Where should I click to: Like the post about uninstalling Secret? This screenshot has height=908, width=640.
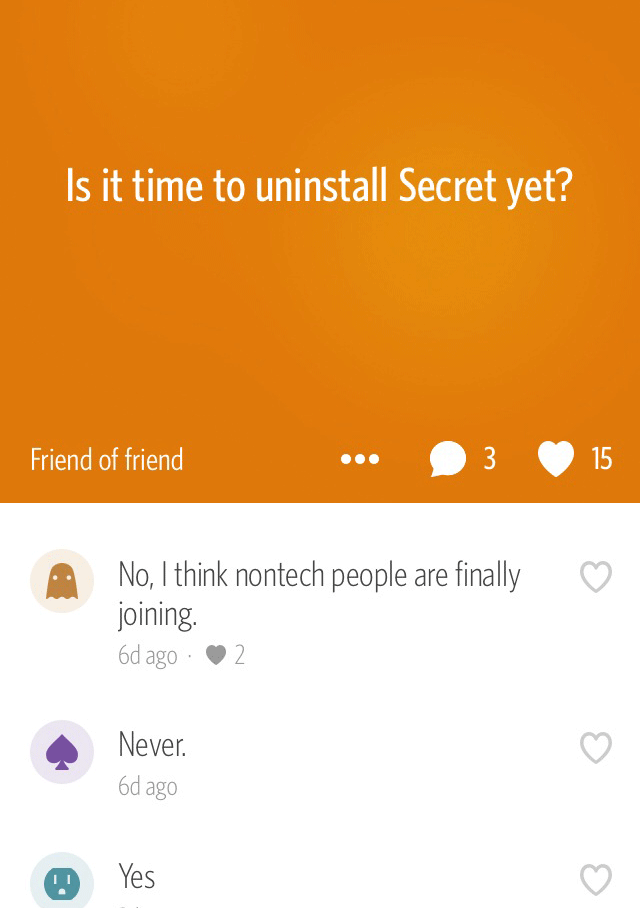click(556, 459)
